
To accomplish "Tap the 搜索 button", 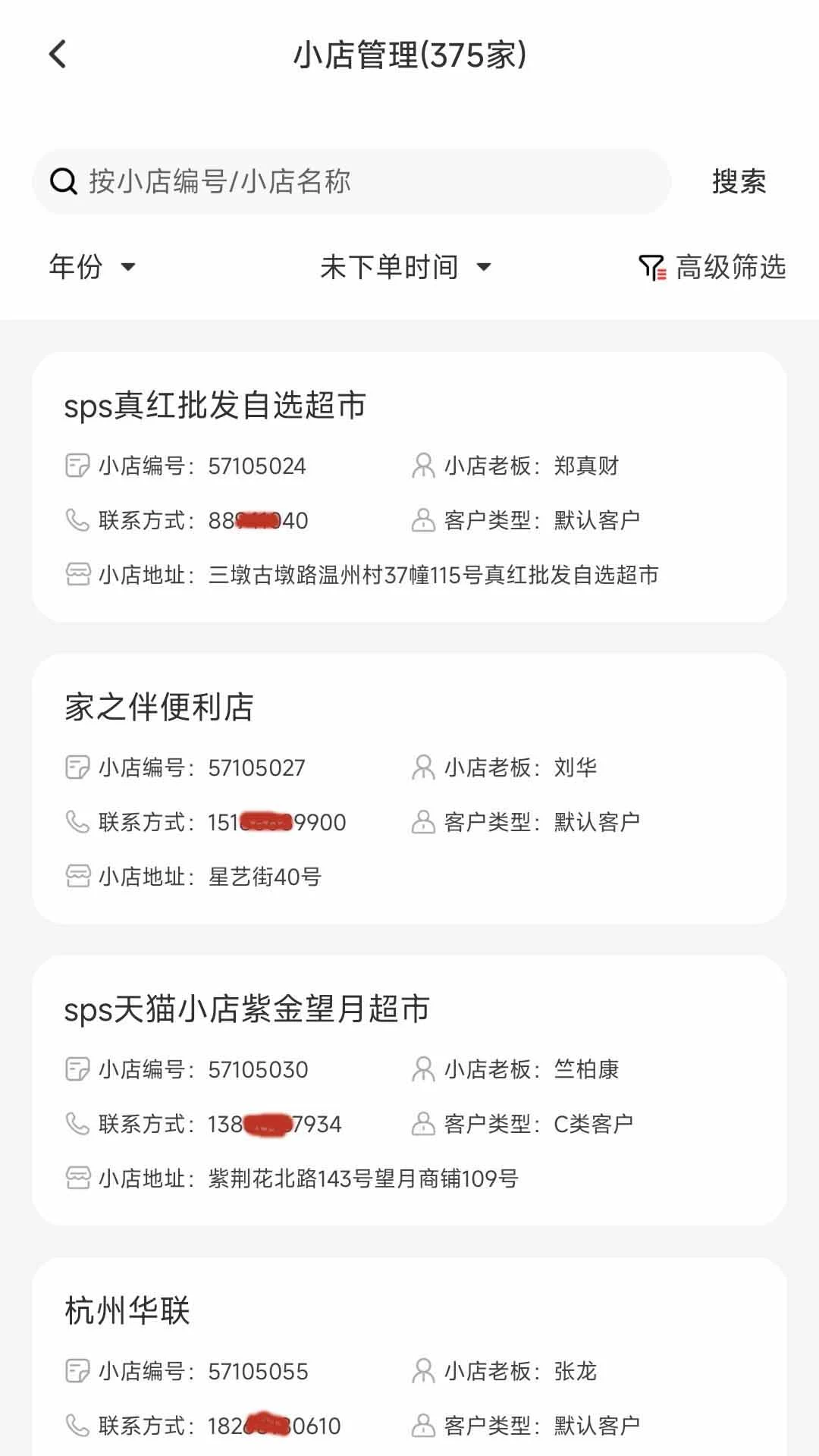I will click(739, 181).
